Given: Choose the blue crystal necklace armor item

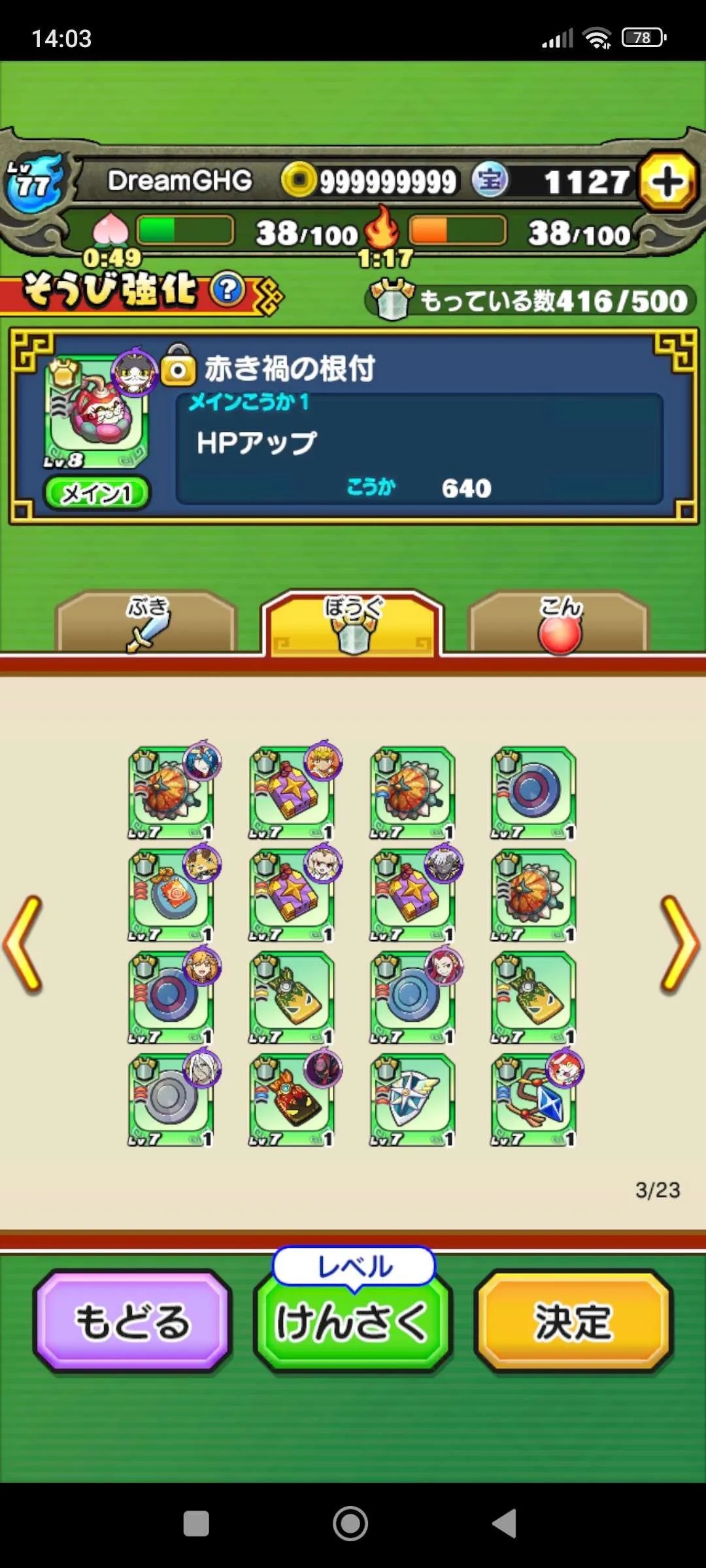Looking at the screenshot, I should coord(533,1099).
